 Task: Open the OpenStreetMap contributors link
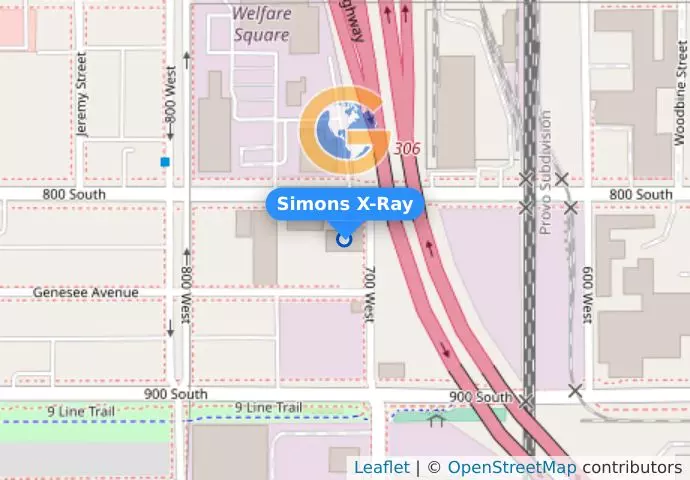[x=511, y=467]
